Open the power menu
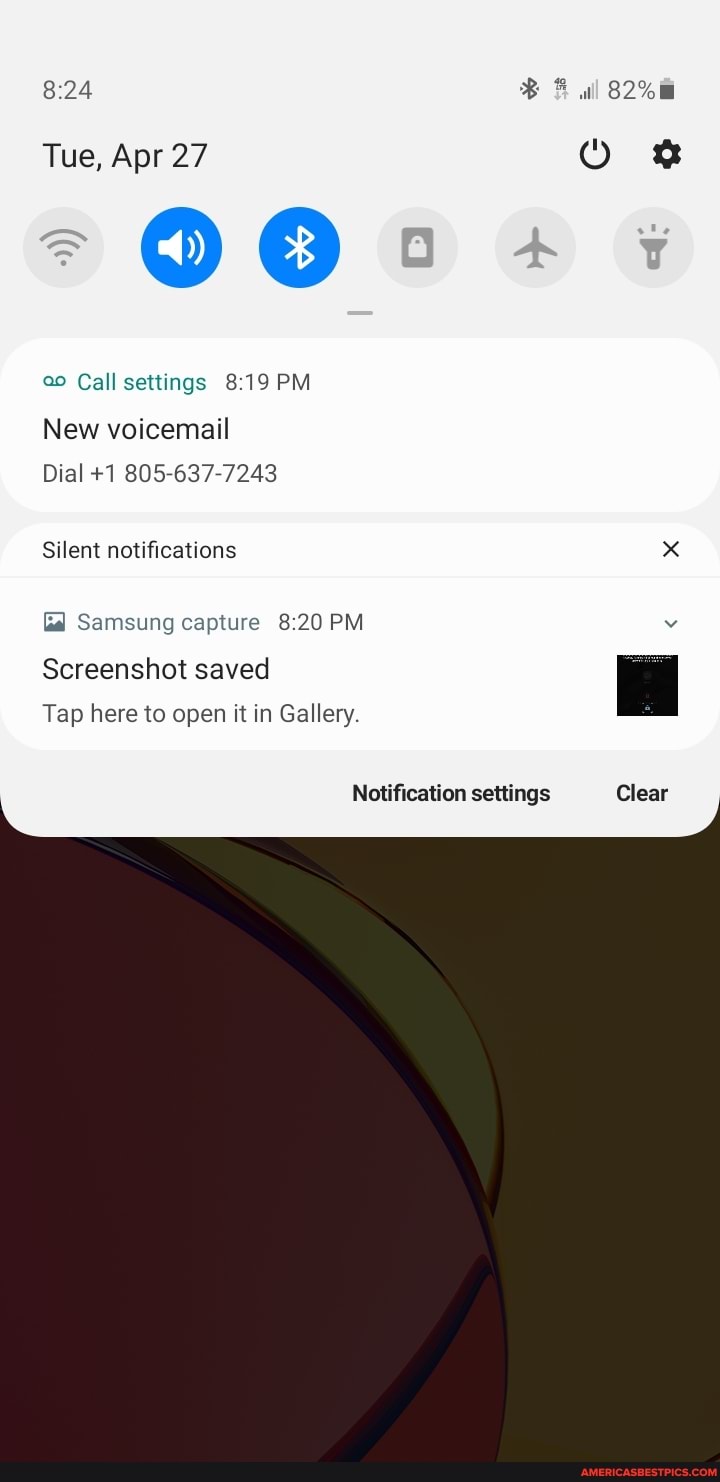The width and height of the screenshot is (720, 1482). click(x=595, y=155)
